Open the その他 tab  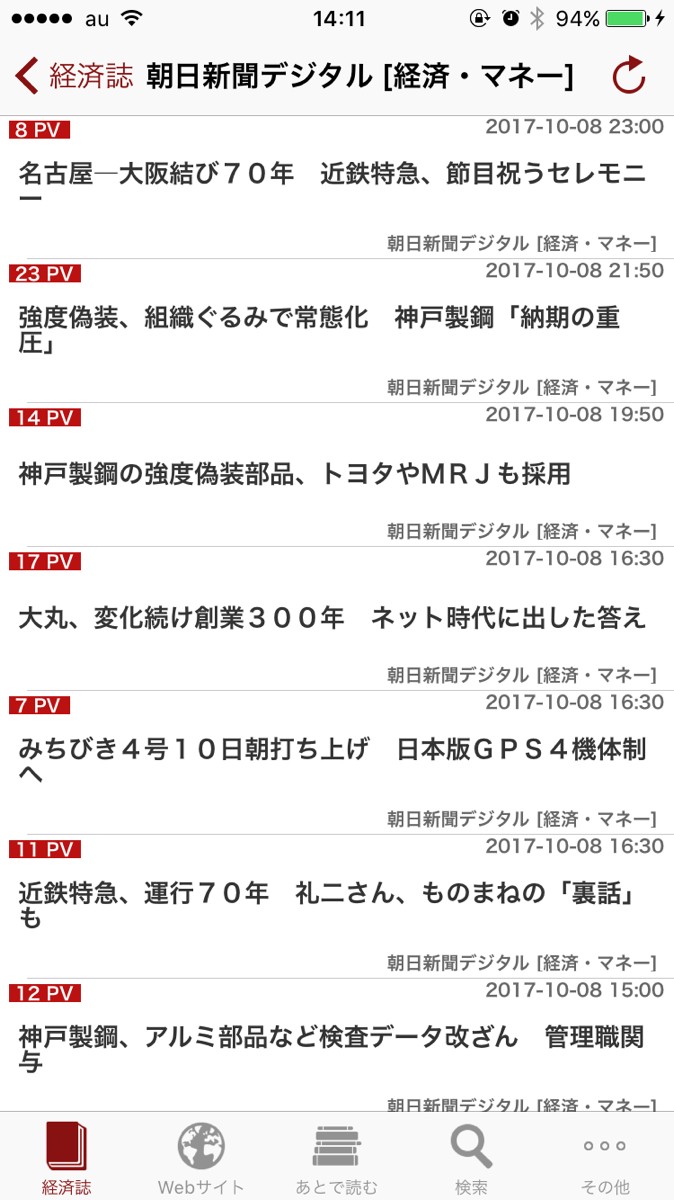(605, 1158)
